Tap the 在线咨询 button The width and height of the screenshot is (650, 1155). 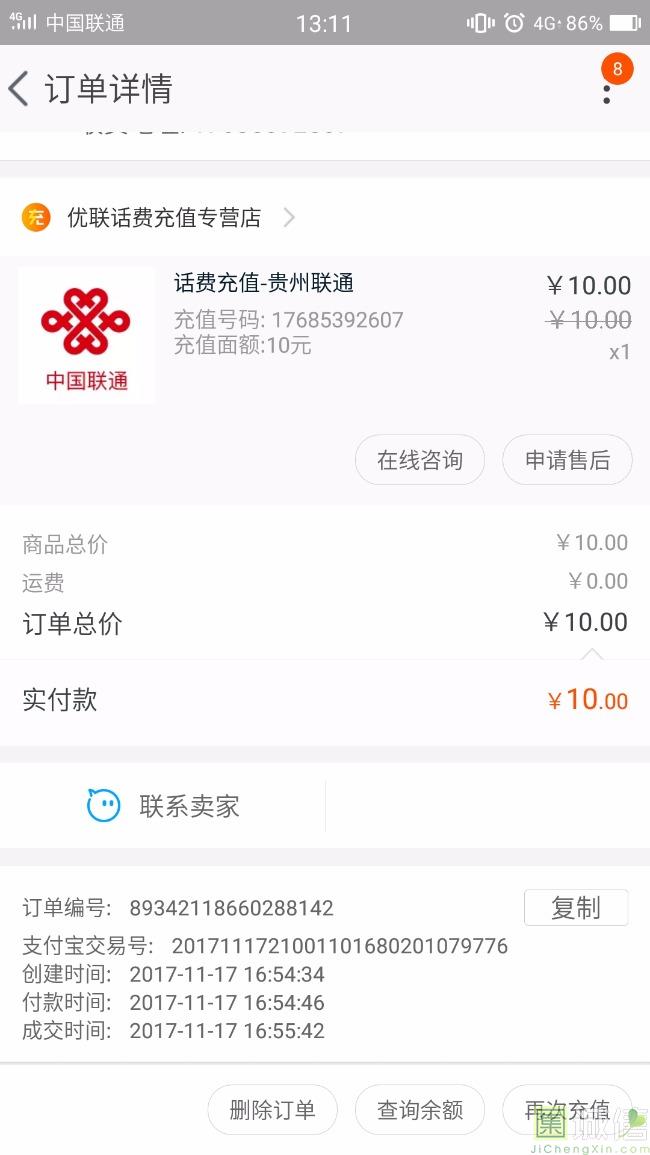[x=420, y=460]
